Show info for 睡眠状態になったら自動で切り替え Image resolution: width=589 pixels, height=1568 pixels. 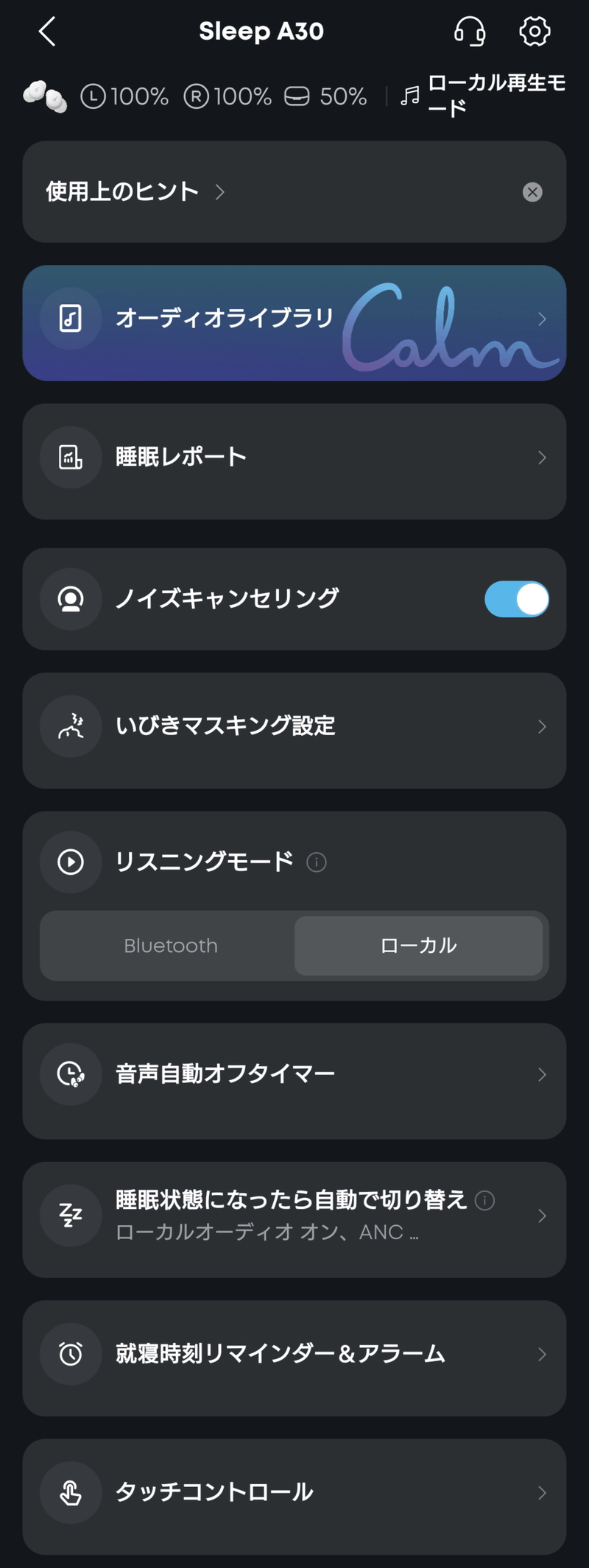485,1201
